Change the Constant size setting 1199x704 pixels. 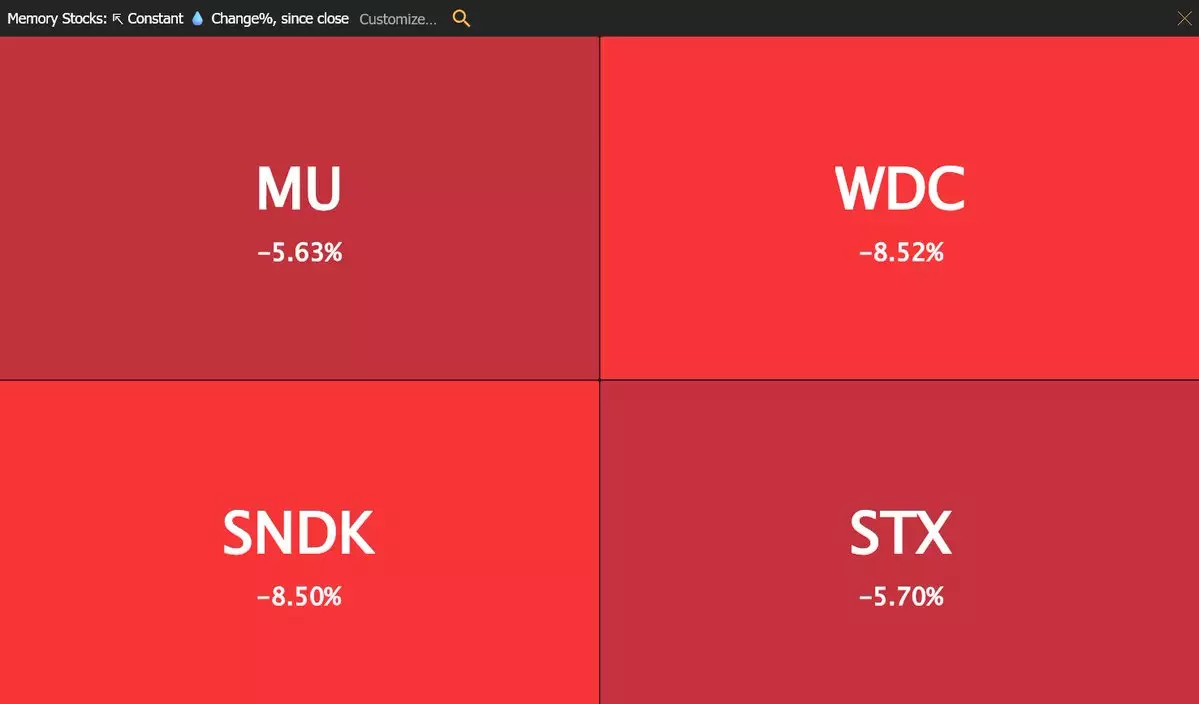[148, 18]
